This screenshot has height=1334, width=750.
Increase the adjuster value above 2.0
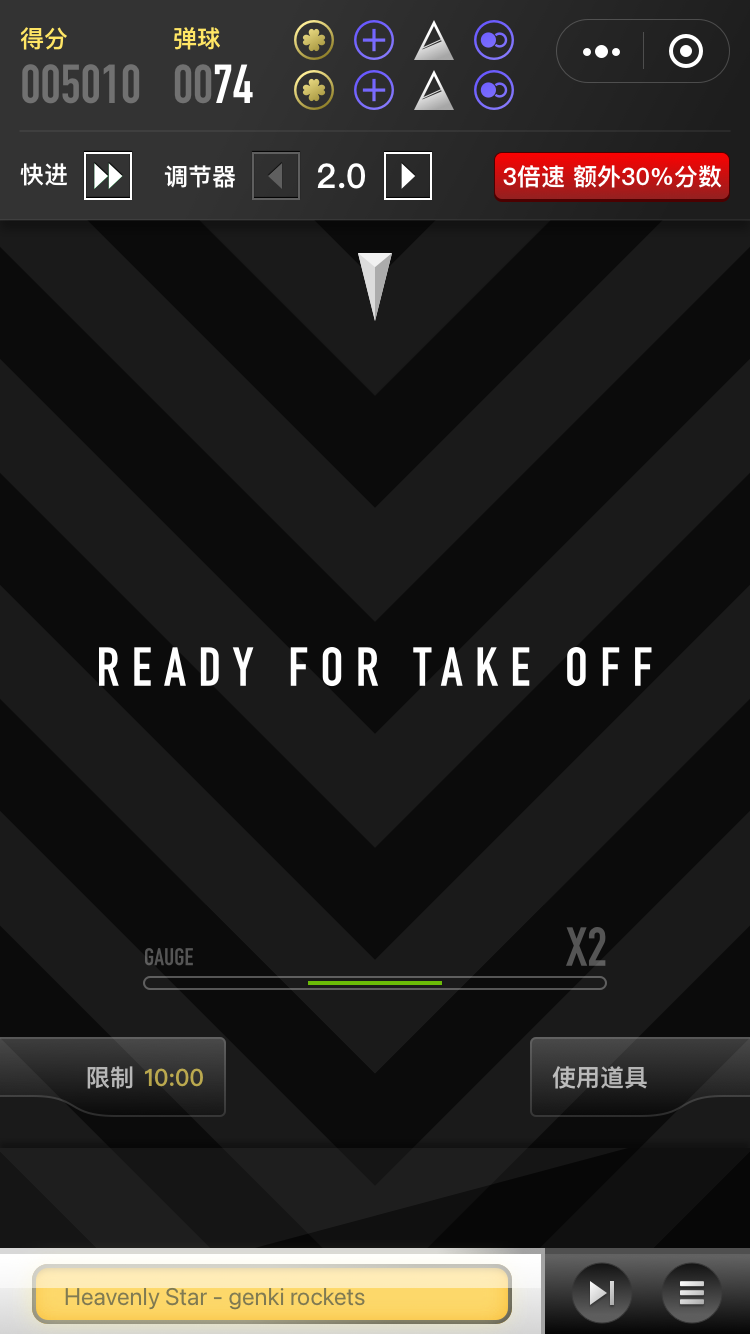tap(407, 177)
